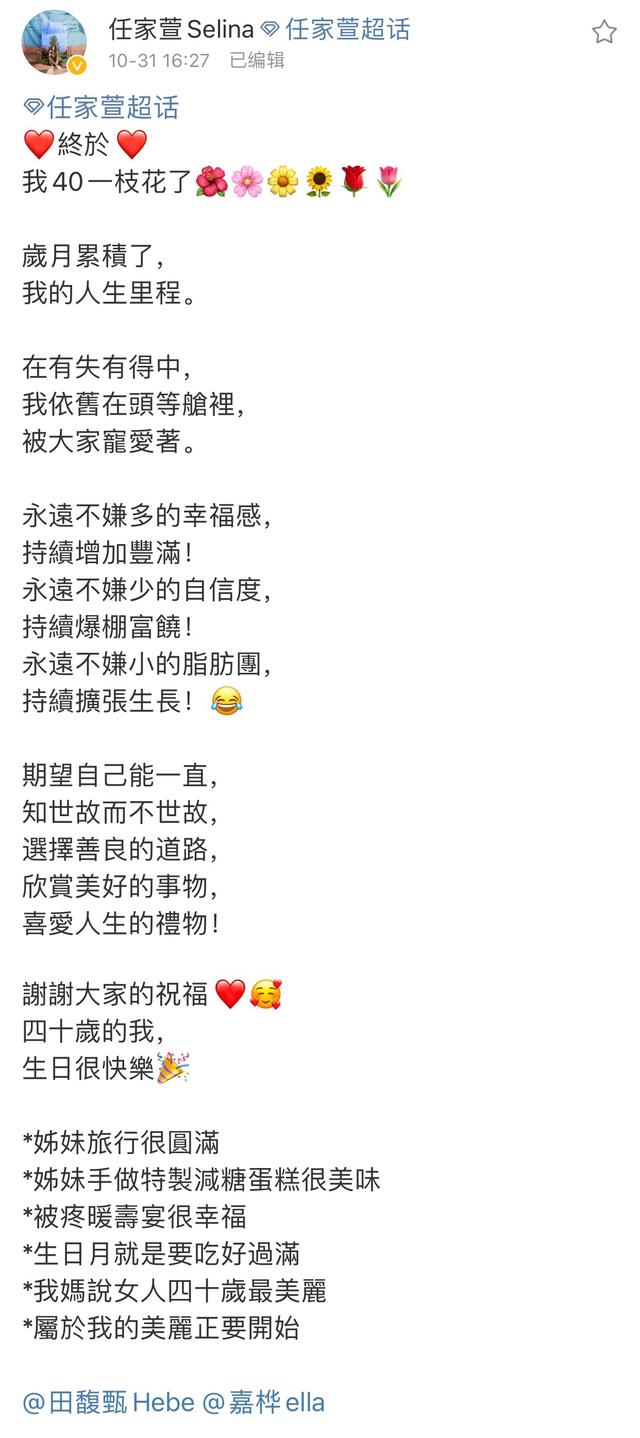Favorite this post with the star icon

(x=604, y=32)
